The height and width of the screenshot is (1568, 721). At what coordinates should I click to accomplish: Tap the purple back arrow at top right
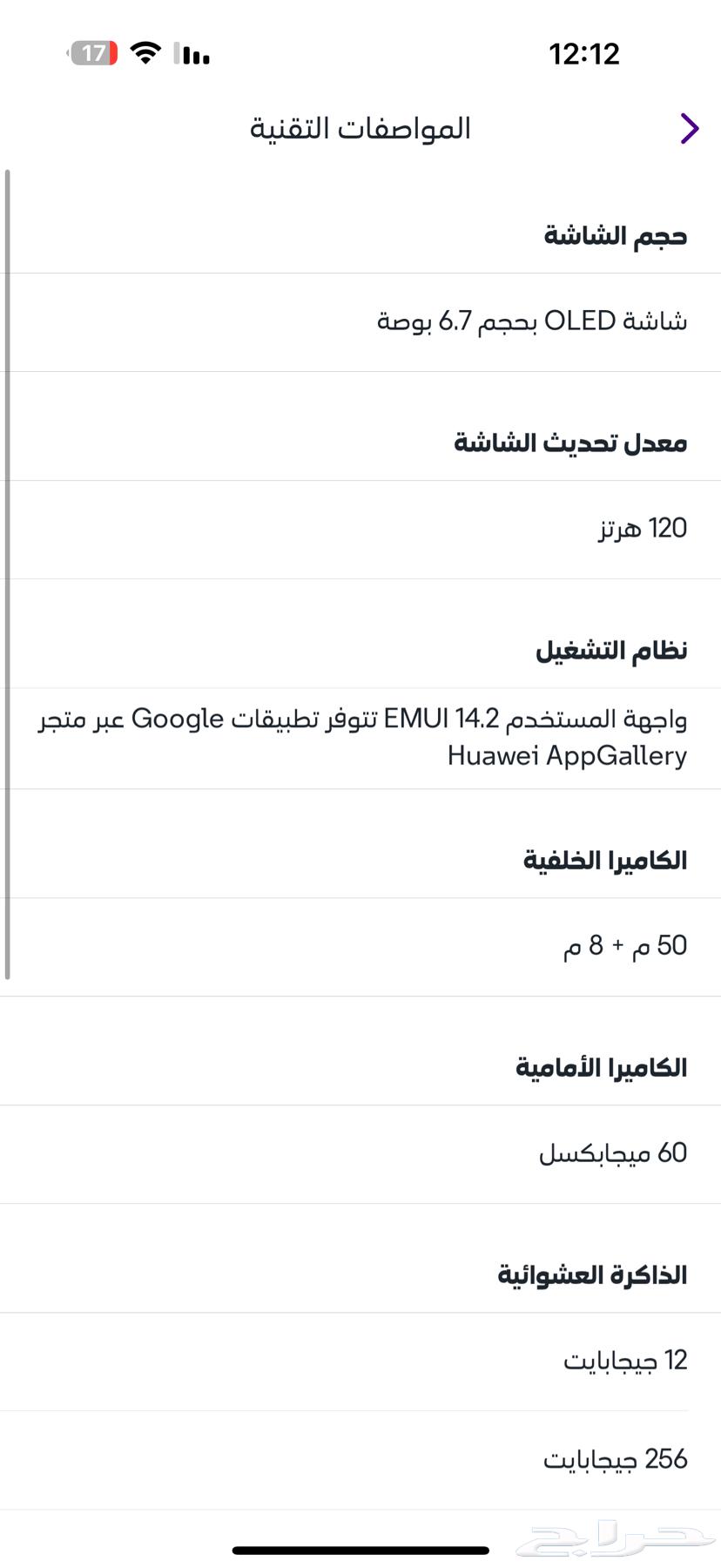click(x=688, y=128)
